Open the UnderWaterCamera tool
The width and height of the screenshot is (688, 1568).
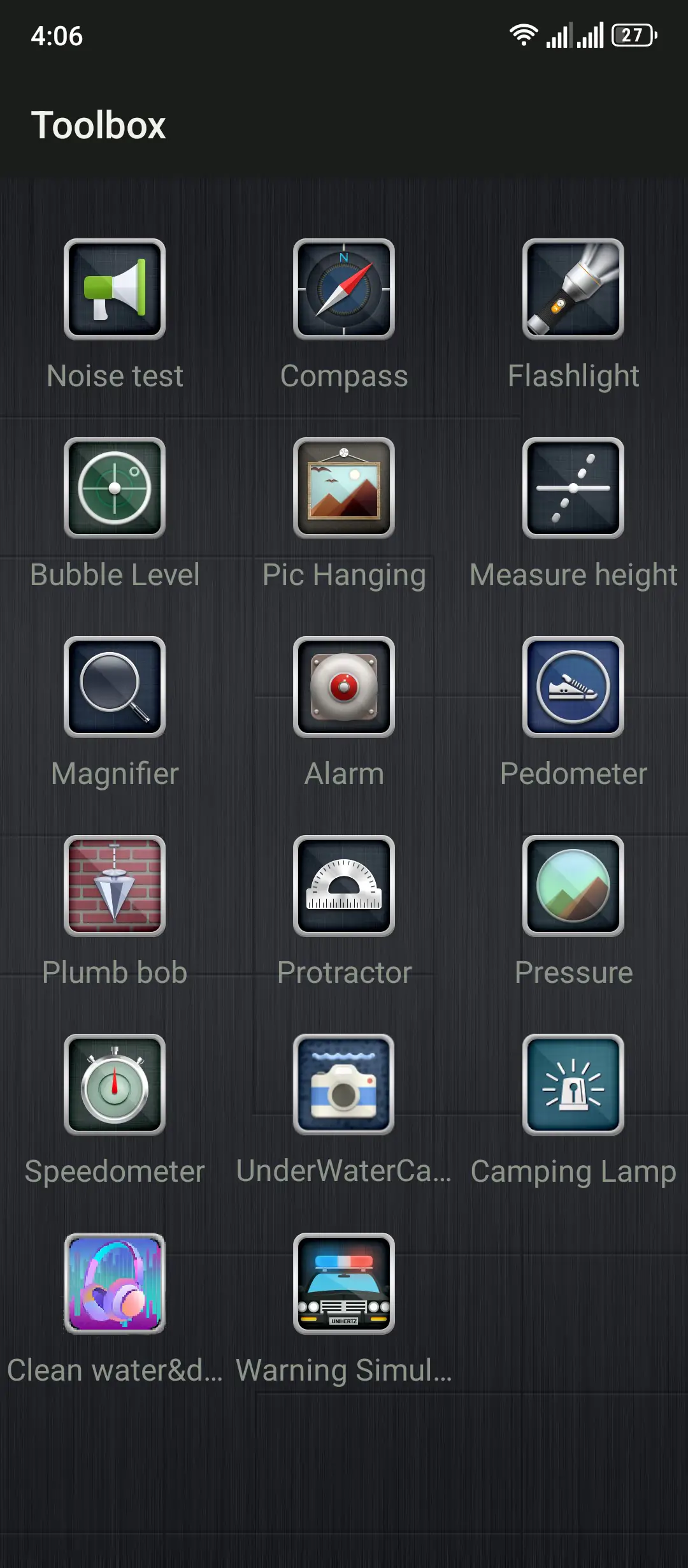coord(344,1085)
